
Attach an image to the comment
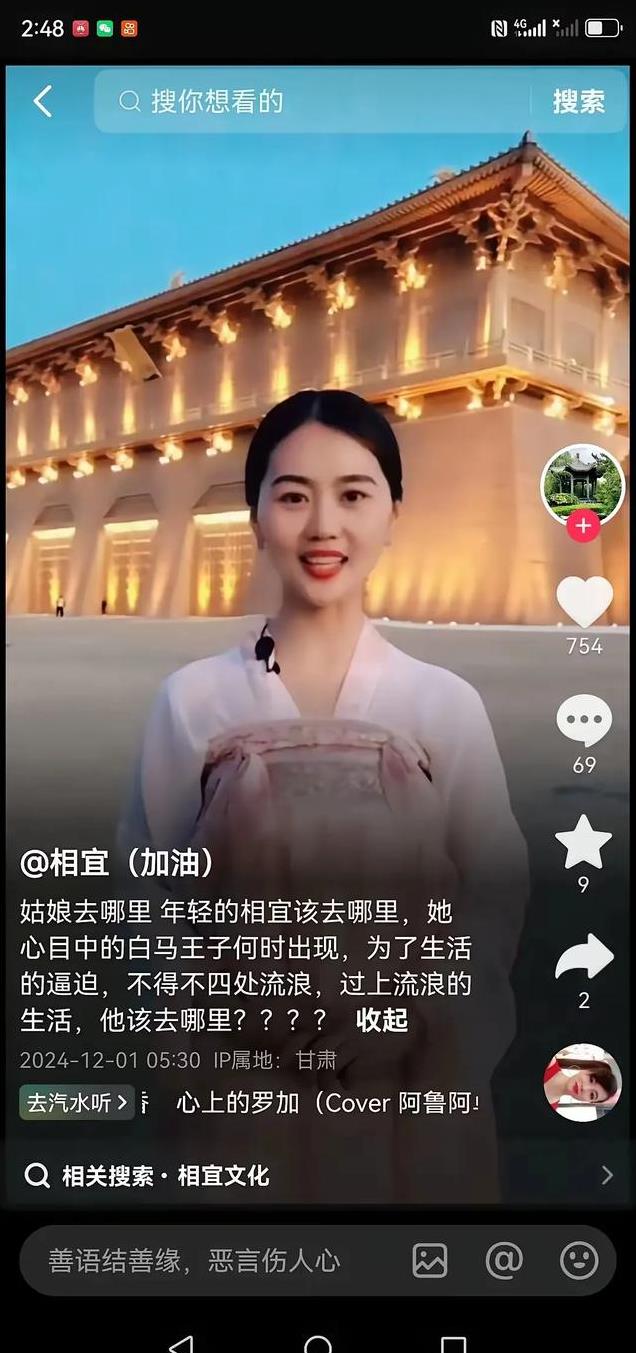[x=430, y=1260]
